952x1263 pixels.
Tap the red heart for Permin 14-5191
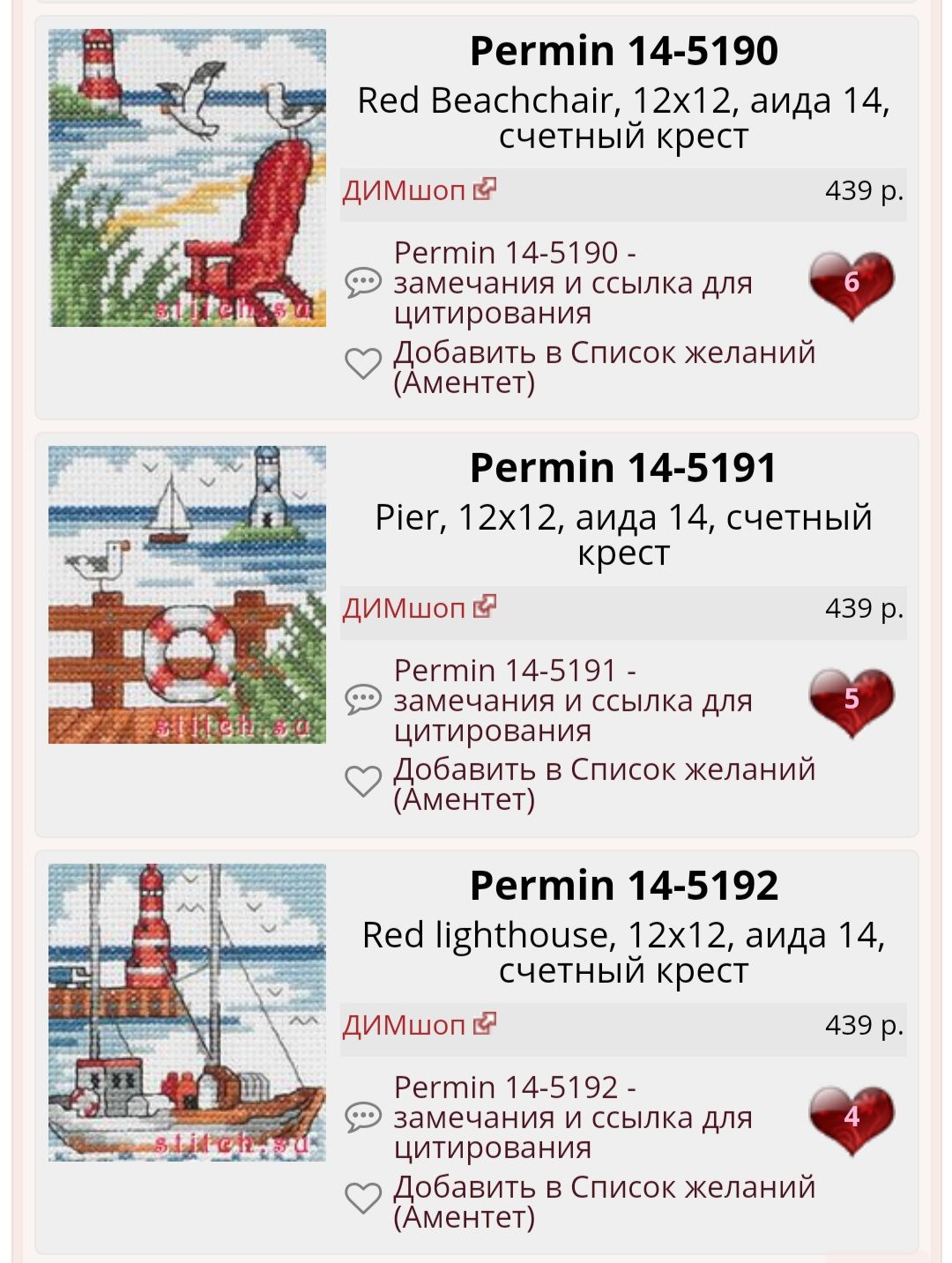click(x=851, y=701)
